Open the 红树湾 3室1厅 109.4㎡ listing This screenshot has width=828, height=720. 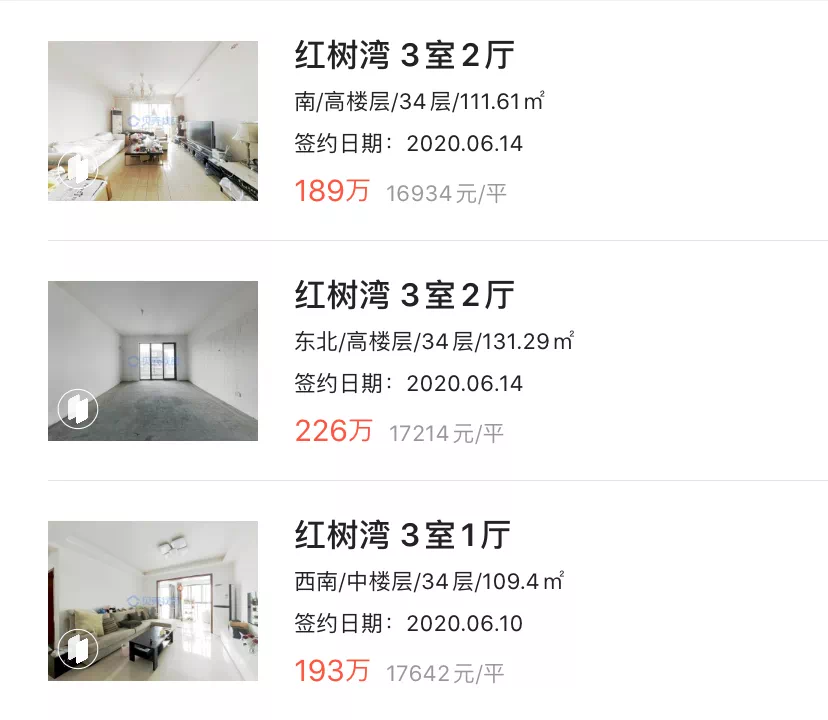pos(402,536)
